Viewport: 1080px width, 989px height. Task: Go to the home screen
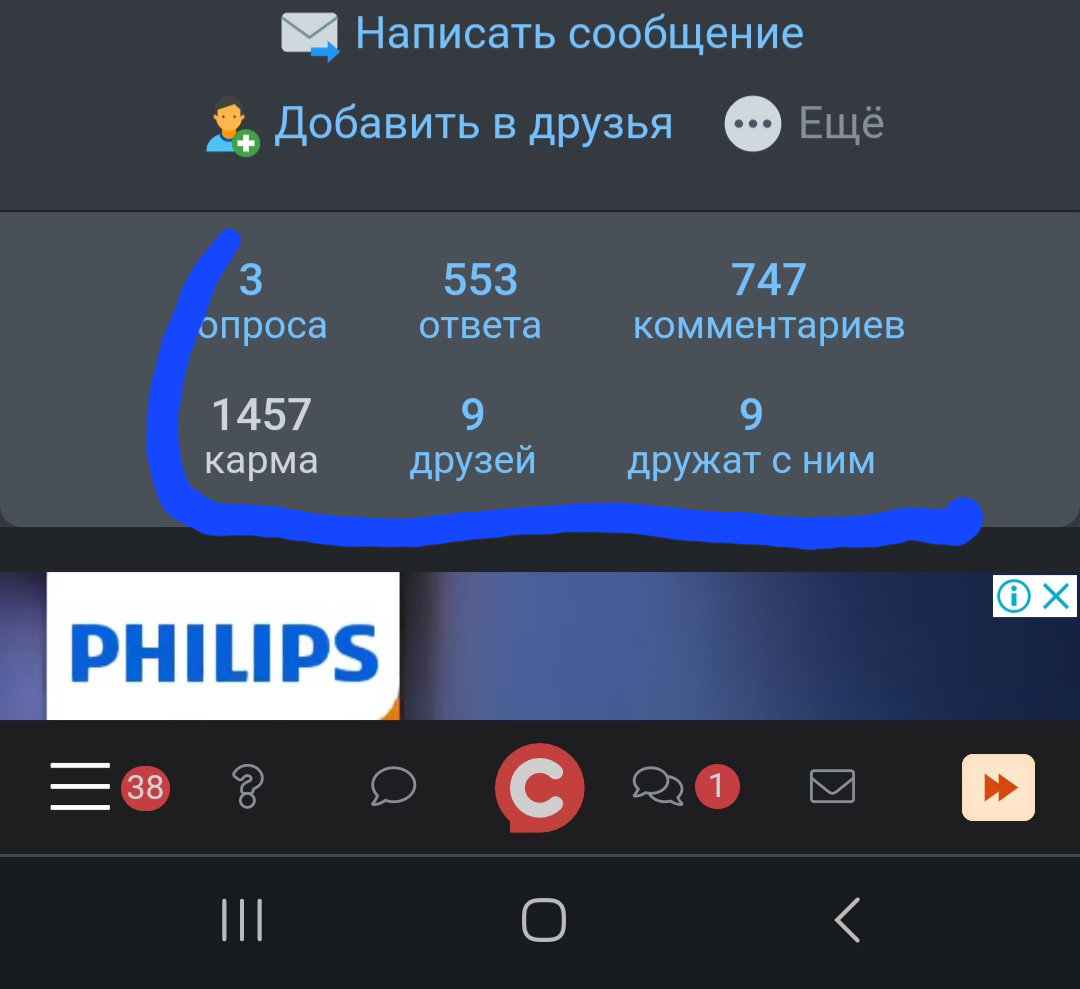[544, 919]
